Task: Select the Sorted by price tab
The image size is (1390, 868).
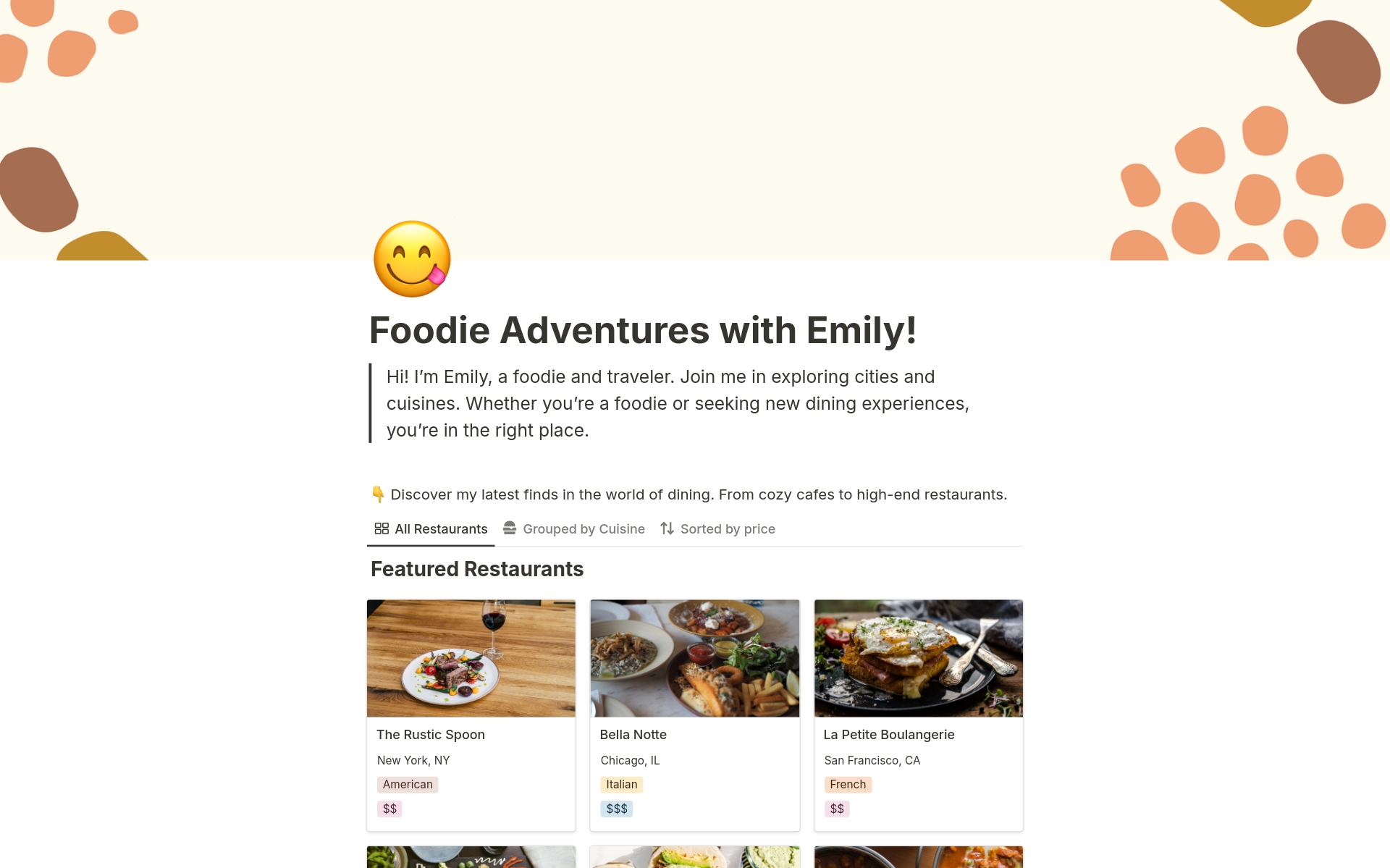Action: tap(717, 529)
